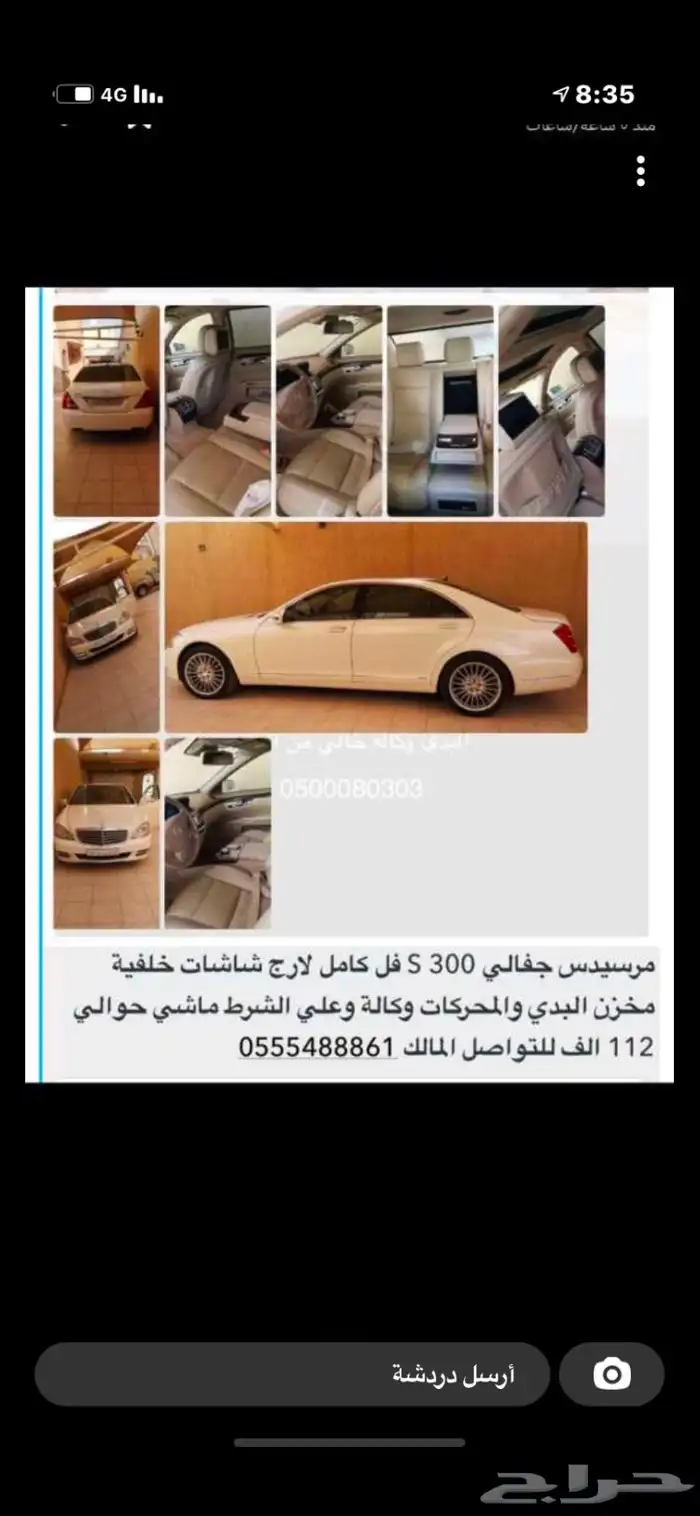Open the camera to reply
The height and width of the screenshot is (1516, 700).
click(612, 1374)
